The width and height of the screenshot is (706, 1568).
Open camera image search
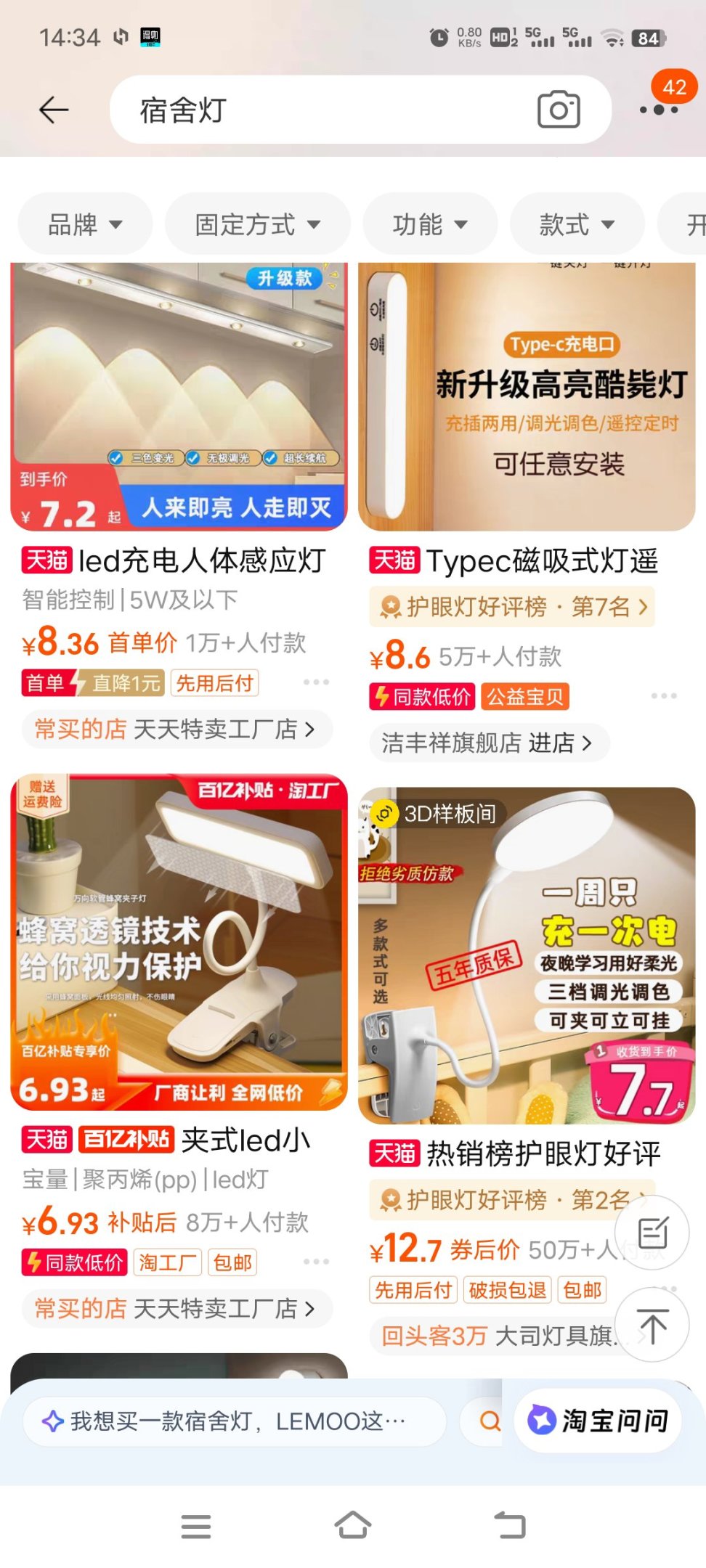click(x=558, y=110)
